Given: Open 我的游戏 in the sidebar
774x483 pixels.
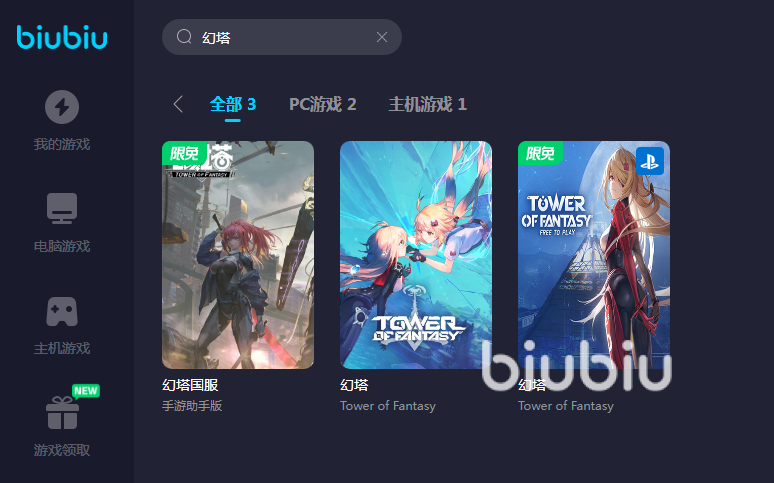Looking at the screenshot, I should point(62,120).
